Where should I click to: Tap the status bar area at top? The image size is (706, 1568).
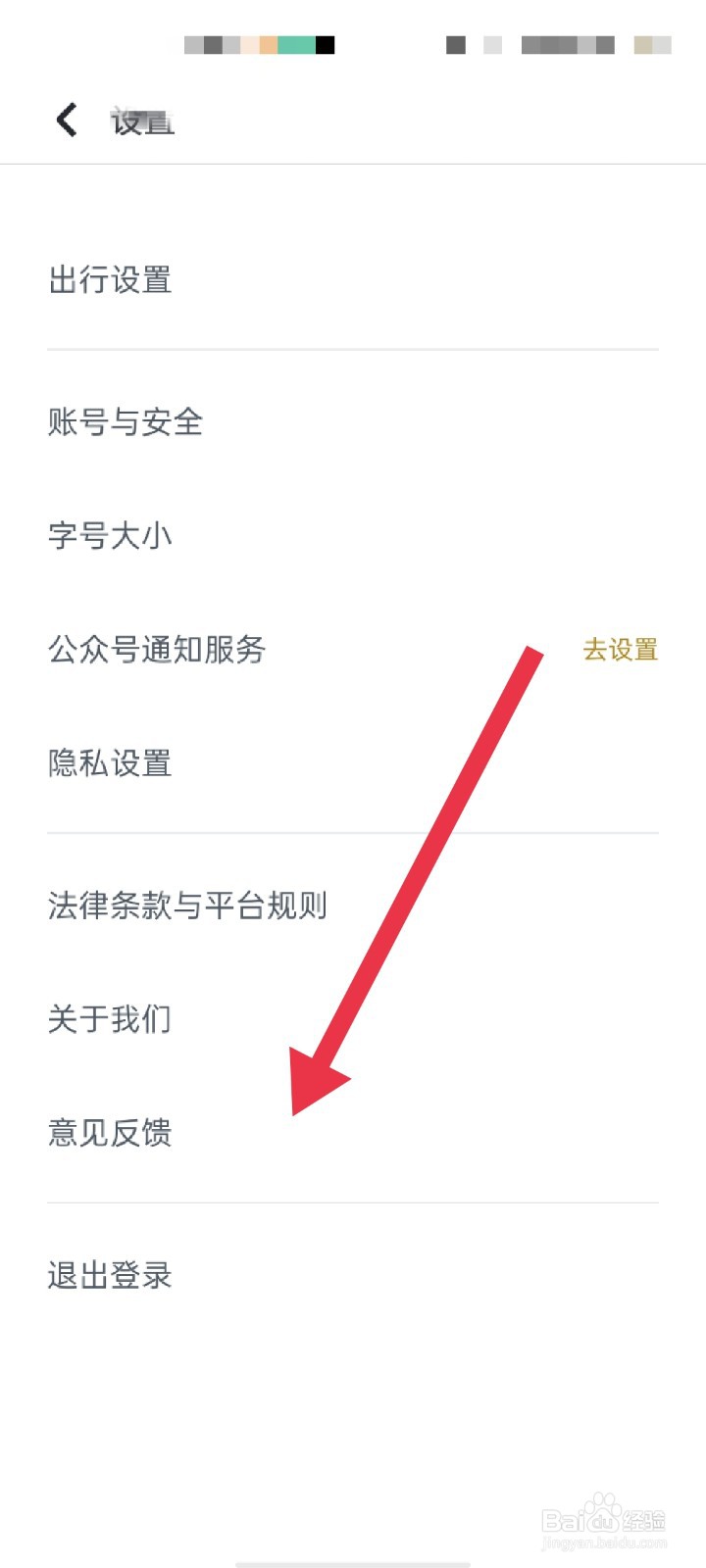353,44
